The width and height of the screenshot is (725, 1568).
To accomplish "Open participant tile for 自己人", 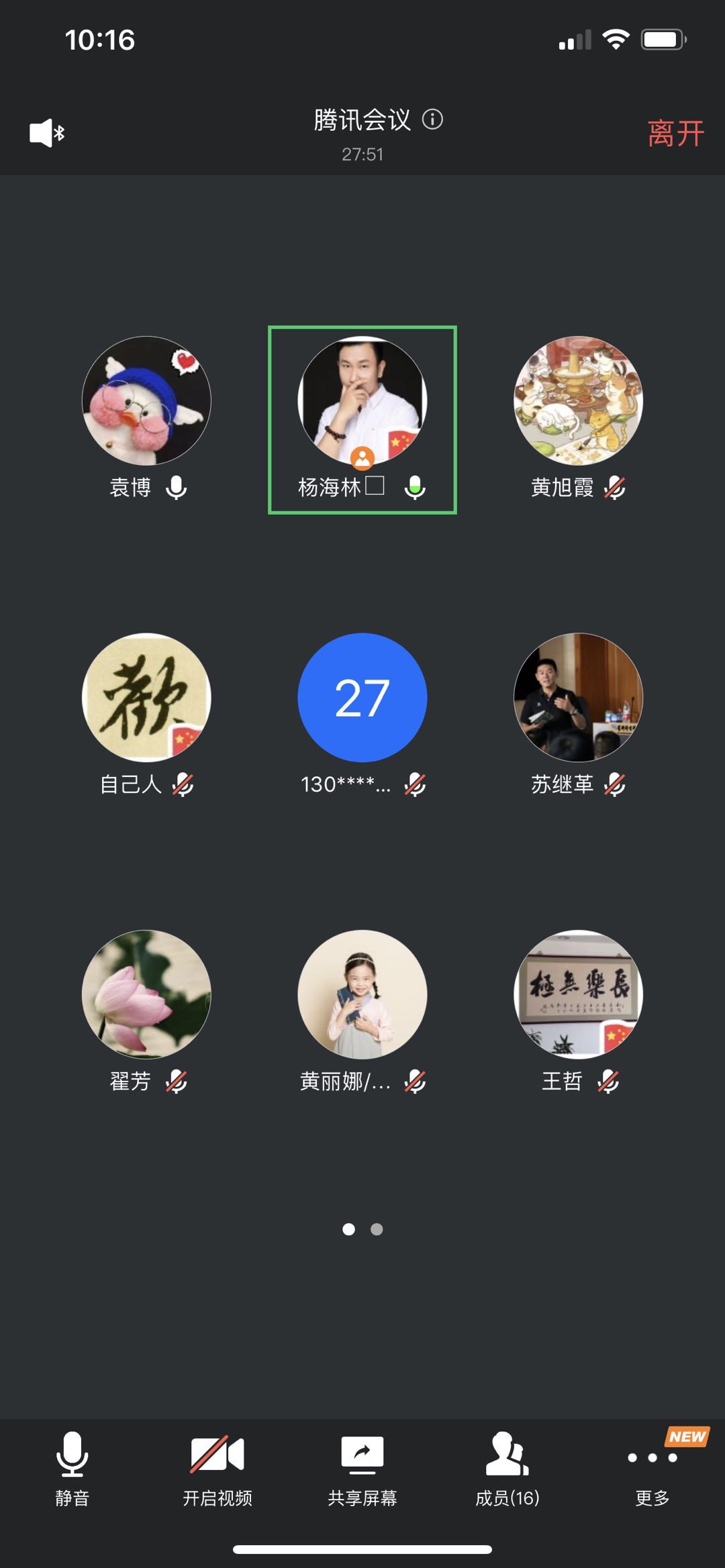I will tap(146, 698).
